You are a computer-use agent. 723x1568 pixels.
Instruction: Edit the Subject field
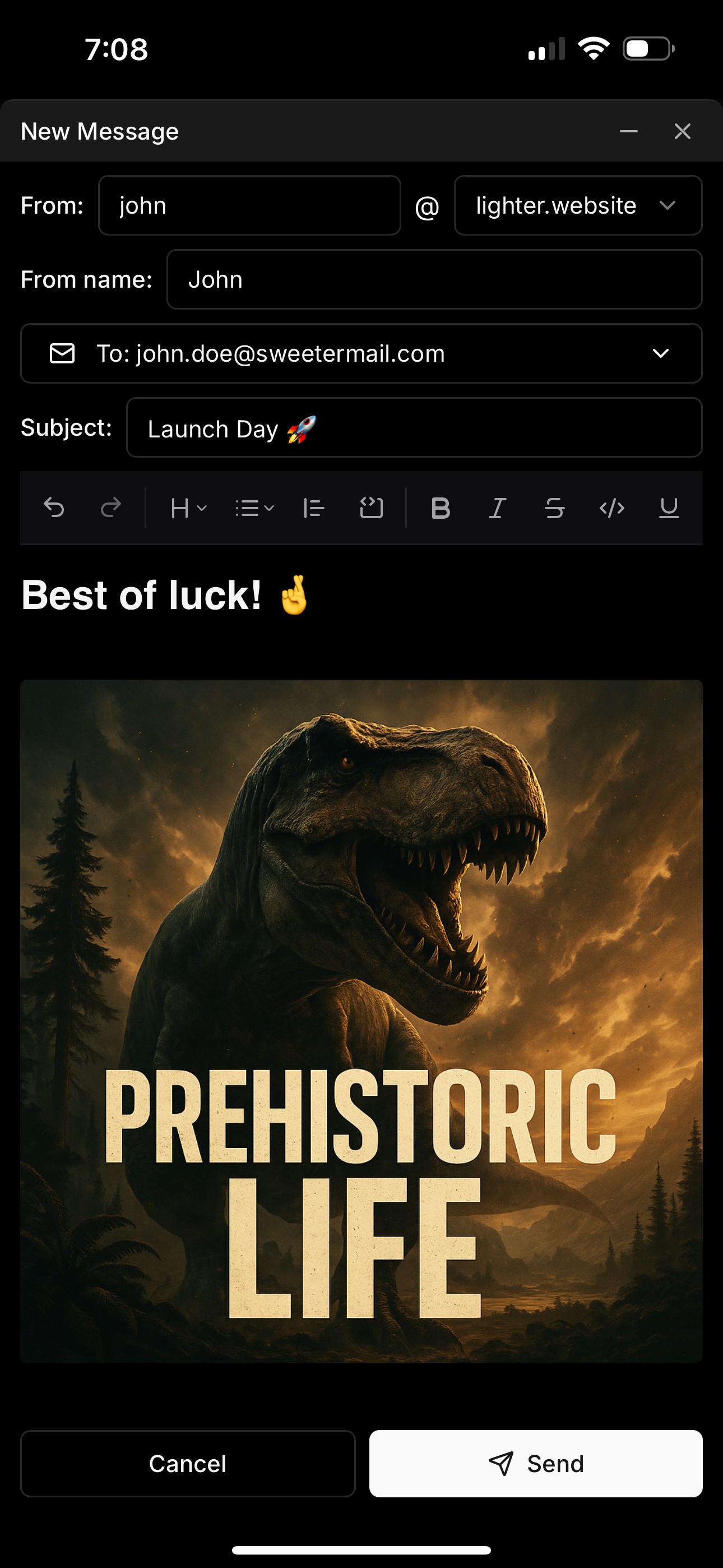[414, 428]
